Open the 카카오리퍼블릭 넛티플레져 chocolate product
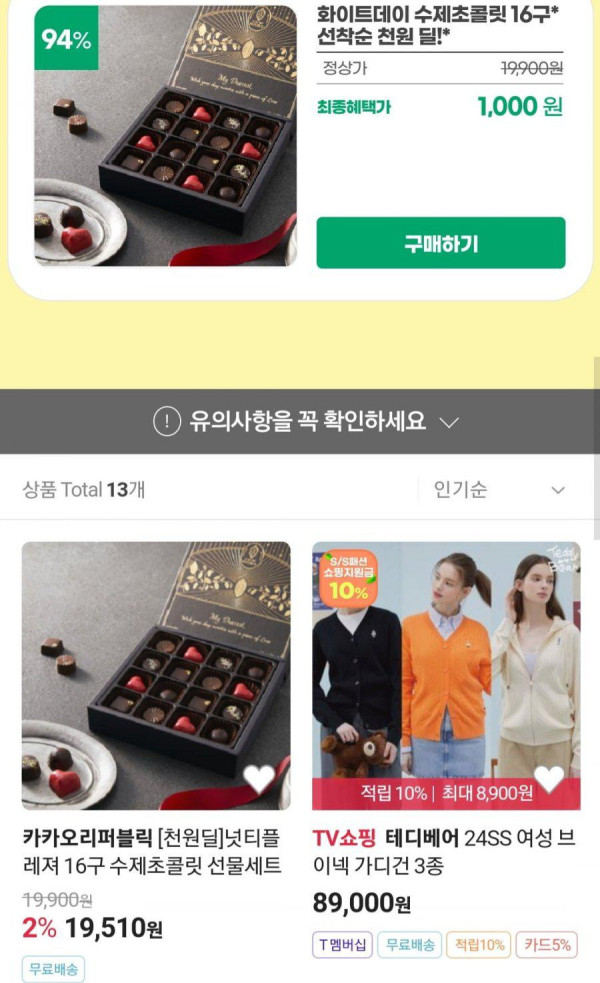The height and width of the screenshot is (983, 600). [152, 851]
